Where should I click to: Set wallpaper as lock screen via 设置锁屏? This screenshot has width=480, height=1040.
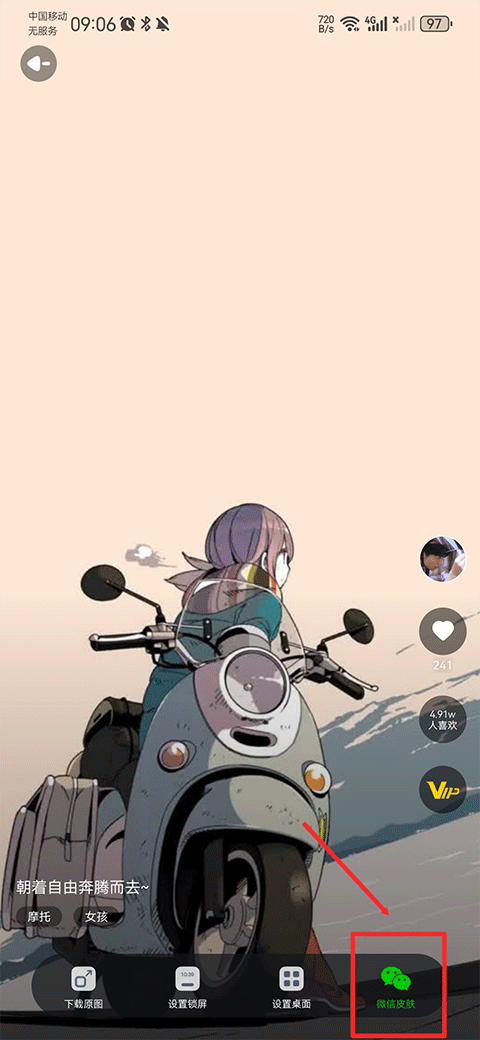pos(187,987)
